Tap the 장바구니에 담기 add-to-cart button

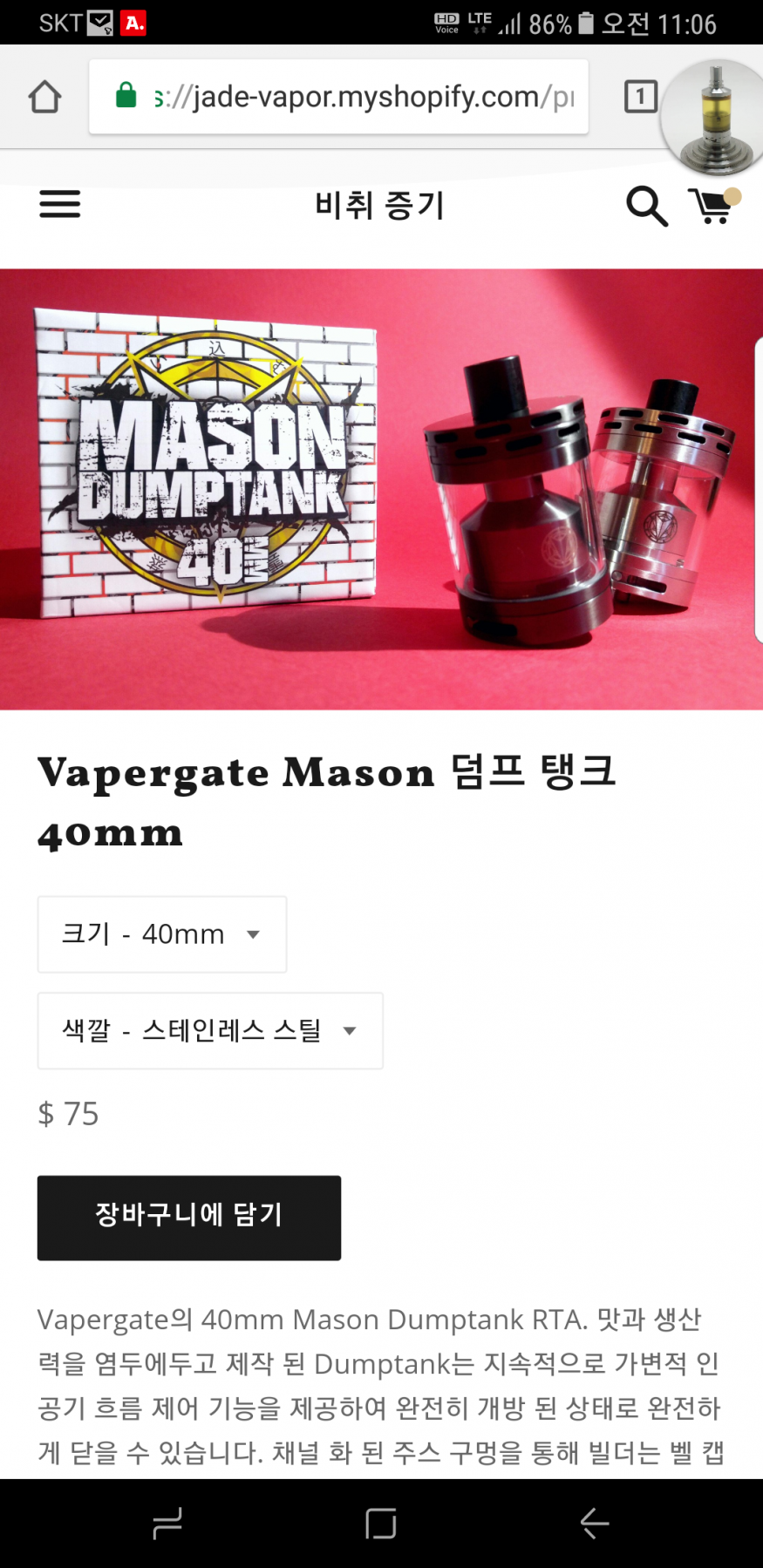tap(189, 1217)
